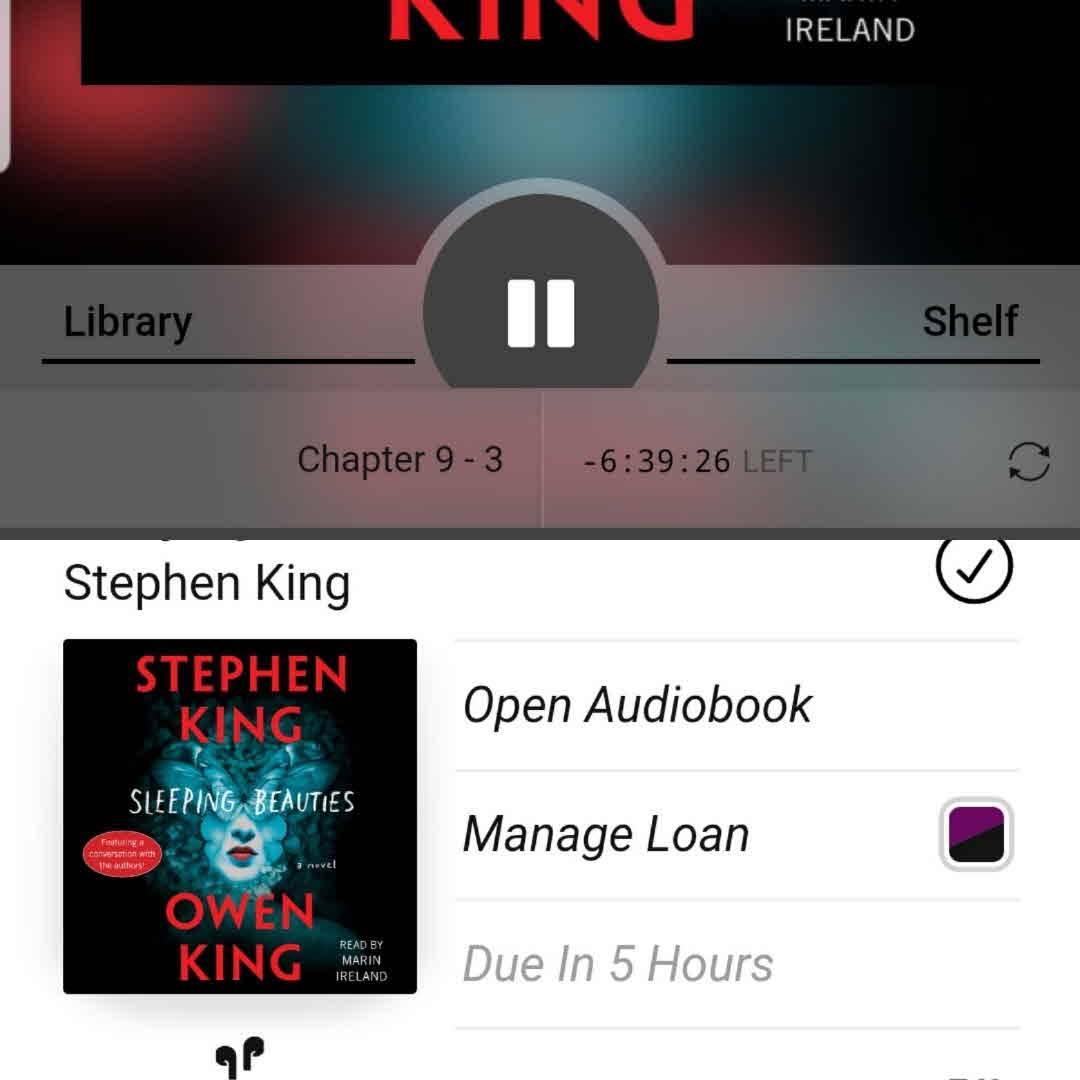
Task: Pause the audiobook playback
Action: tap(541, 313)
